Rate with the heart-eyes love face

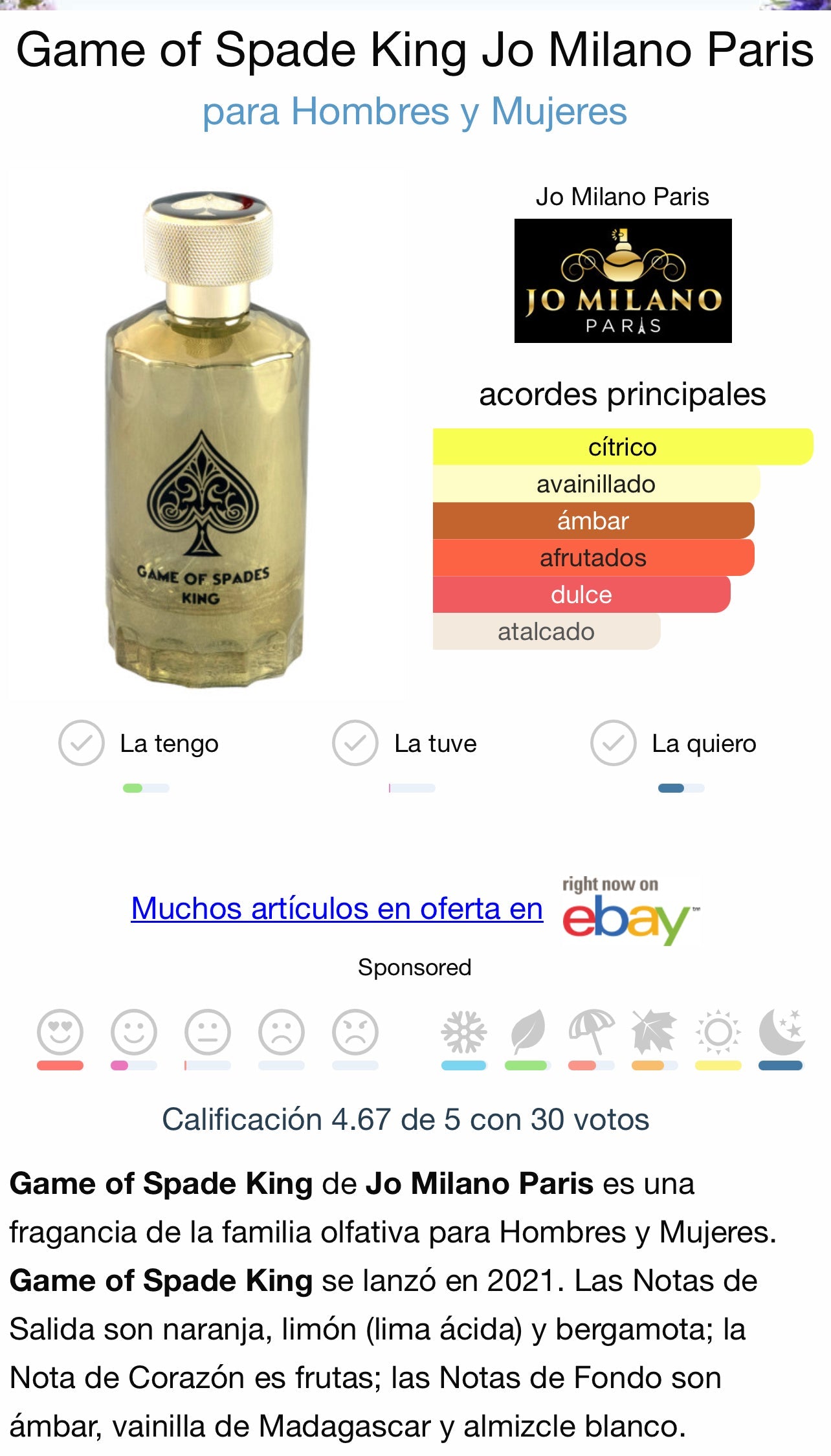(x=60, y=1032)
